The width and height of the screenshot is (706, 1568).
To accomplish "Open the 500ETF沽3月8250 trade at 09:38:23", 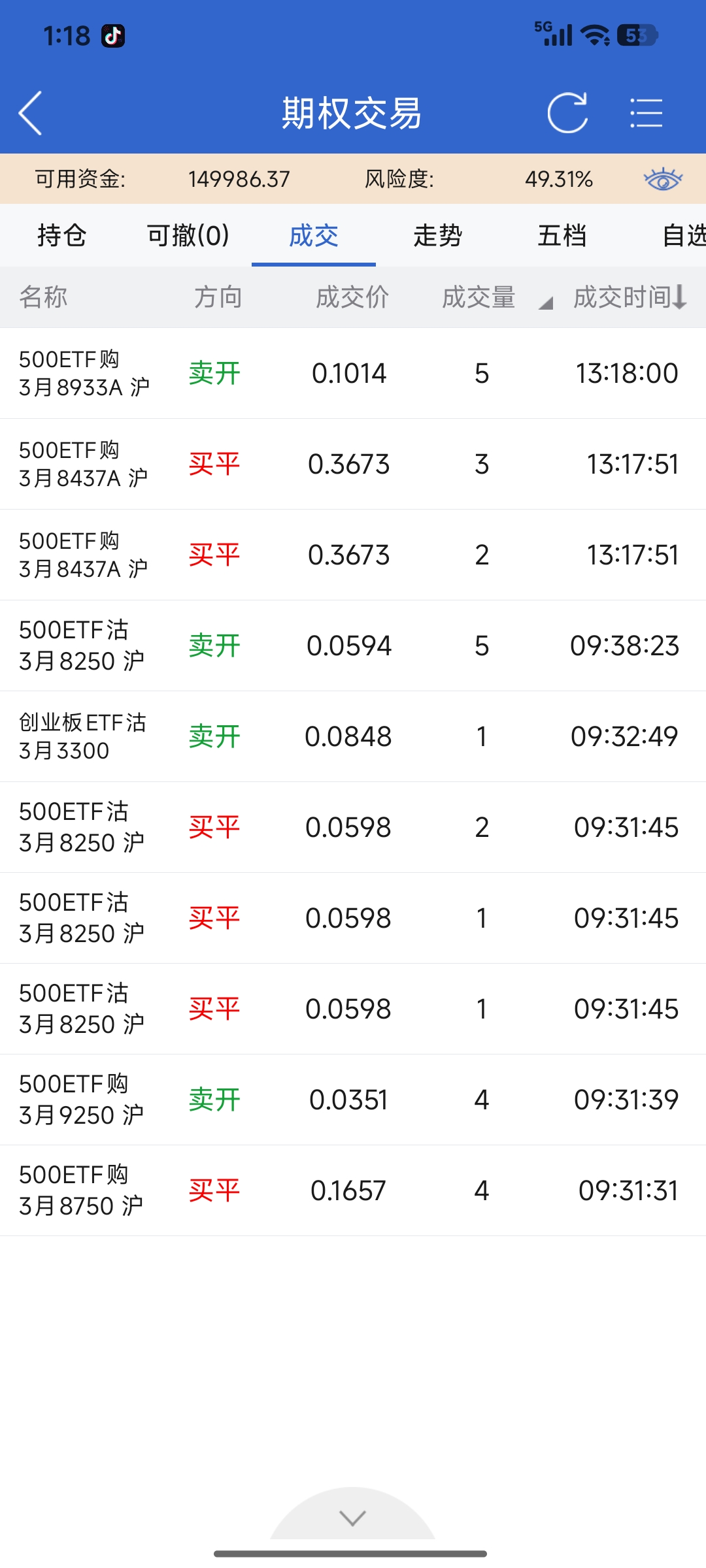I will point(353,645).
